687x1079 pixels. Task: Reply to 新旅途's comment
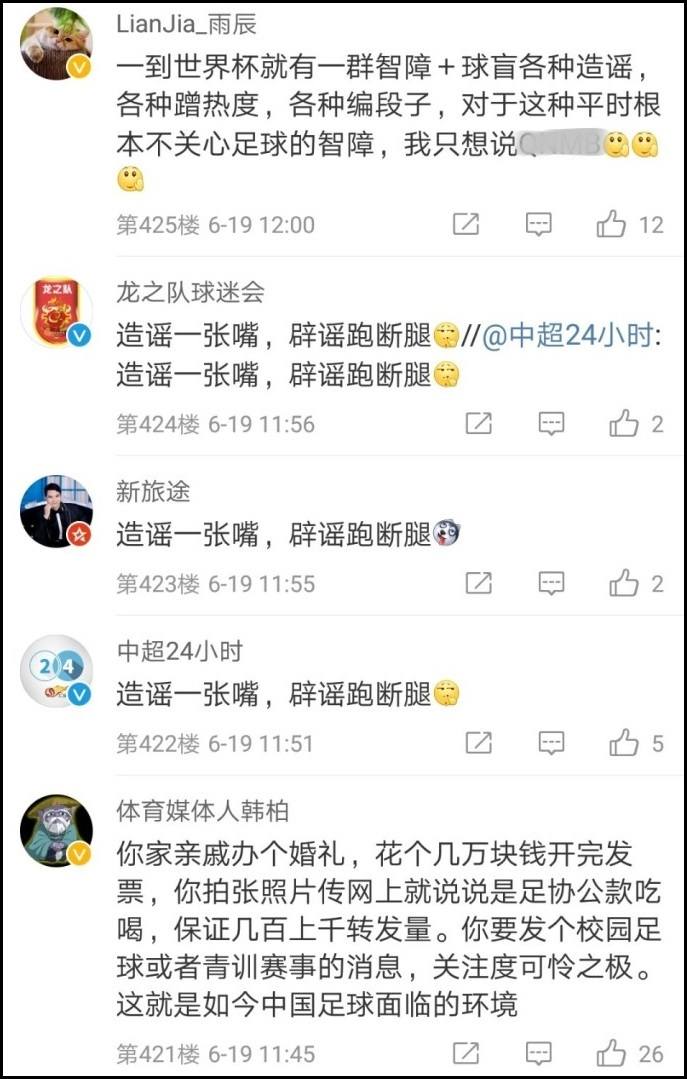(x=551, y=583)
